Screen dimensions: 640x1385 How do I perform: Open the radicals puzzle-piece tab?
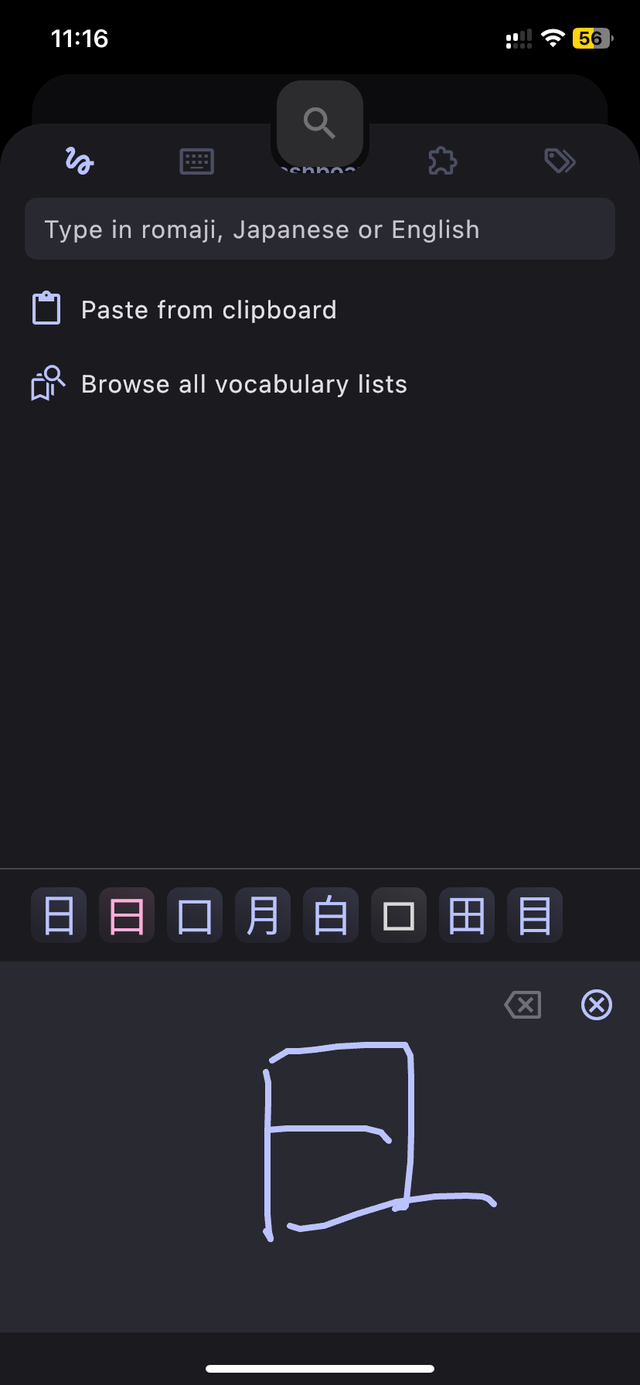point(442,161)
